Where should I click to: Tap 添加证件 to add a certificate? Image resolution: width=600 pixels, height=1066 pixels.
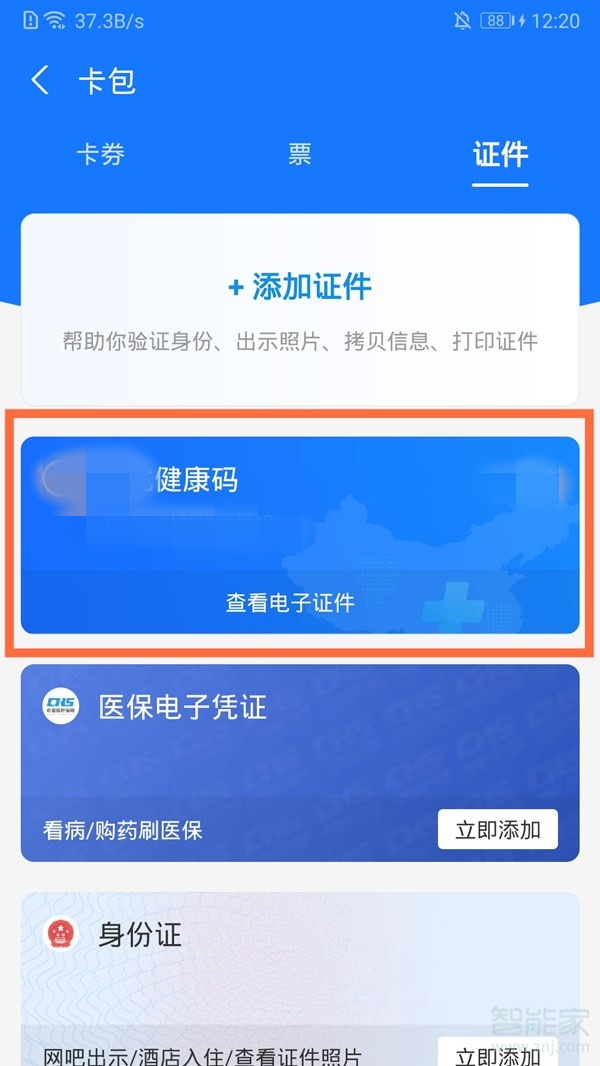coord(300,288)
